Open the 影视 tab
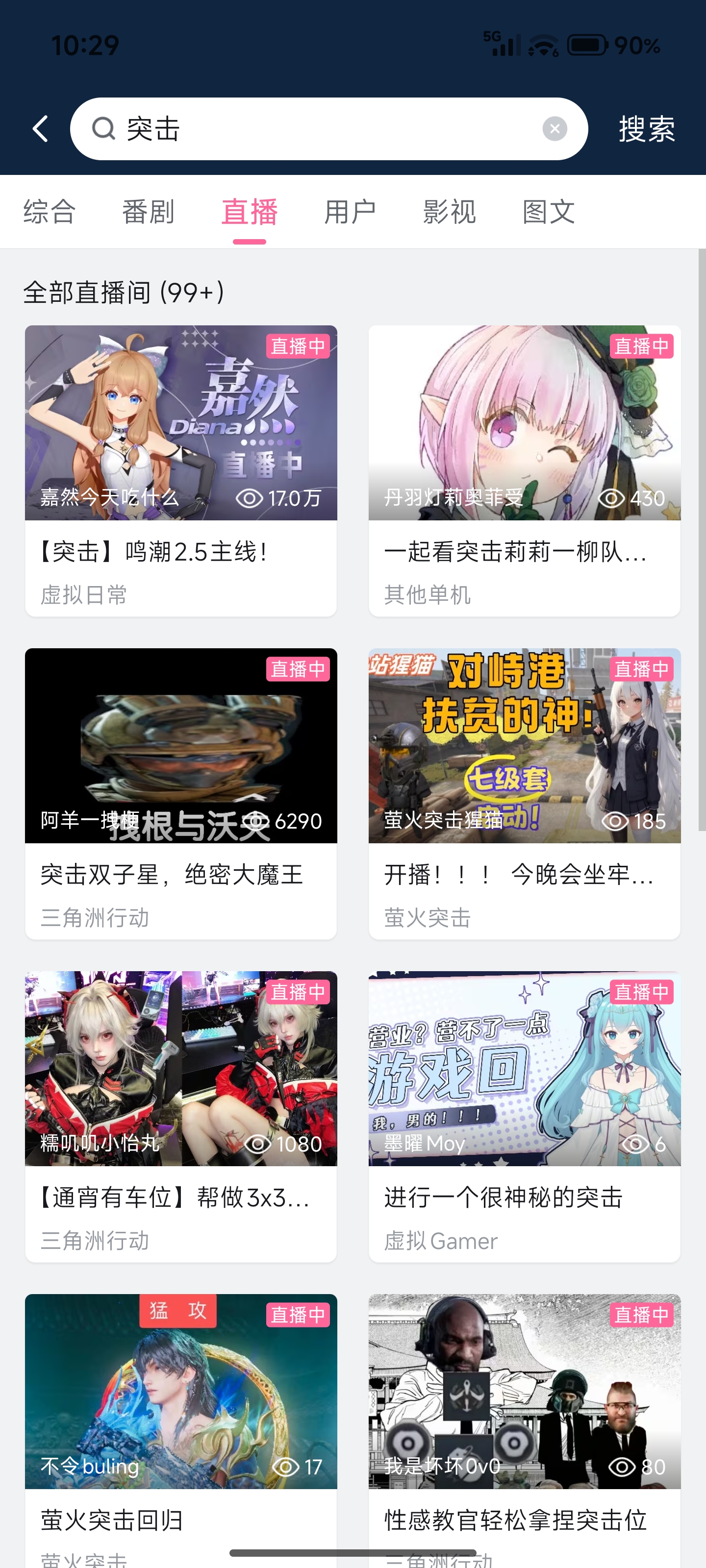This screenshot has width=706, height=1568. [x=450, y=212]
